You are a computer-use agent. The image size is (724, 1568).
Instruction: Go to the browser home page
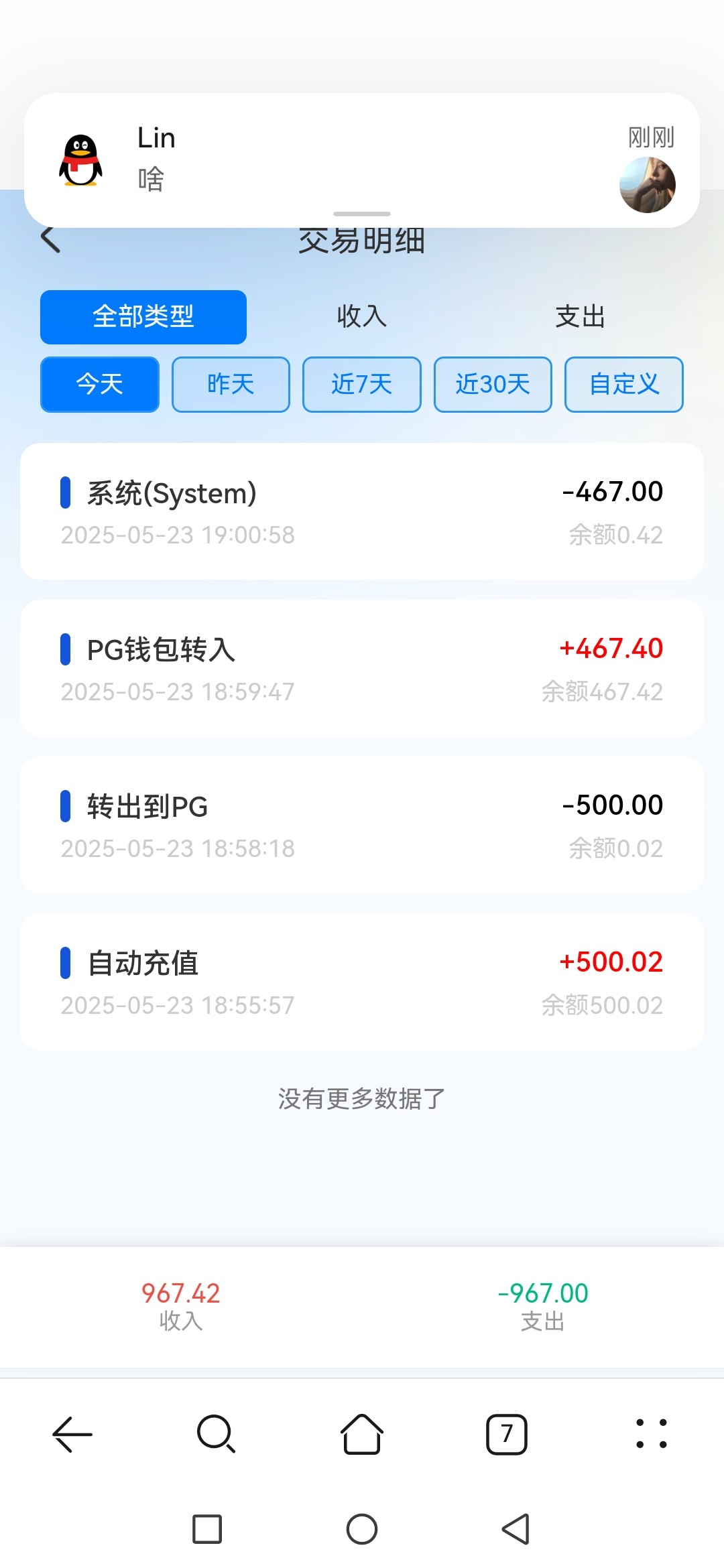pyautogui.click(x=362, y=1434)
